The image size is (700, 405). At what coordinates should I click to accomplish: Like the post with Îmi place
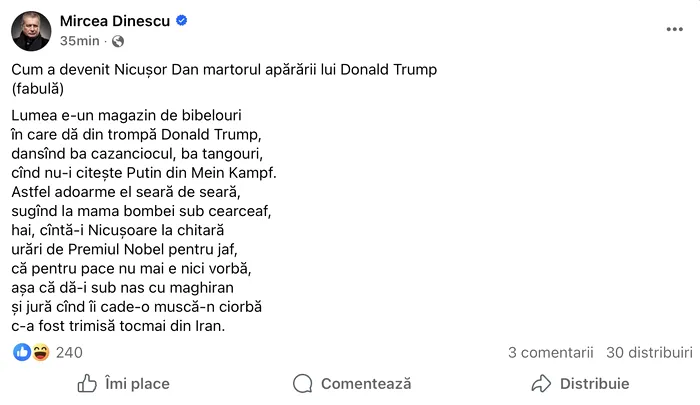pos(123,383)
